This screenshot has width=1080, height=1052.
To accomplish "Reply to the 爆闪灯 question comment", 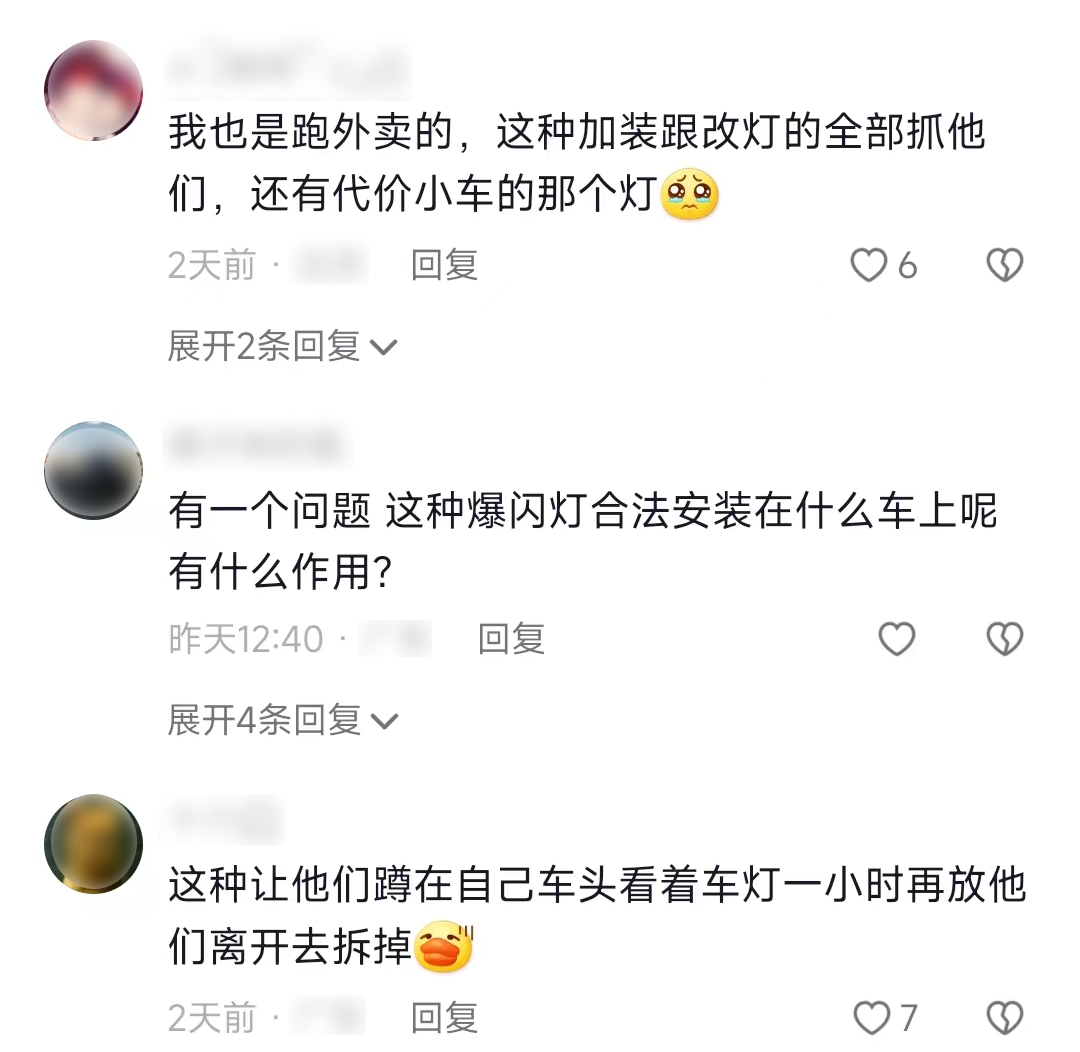I will point(511,639).
